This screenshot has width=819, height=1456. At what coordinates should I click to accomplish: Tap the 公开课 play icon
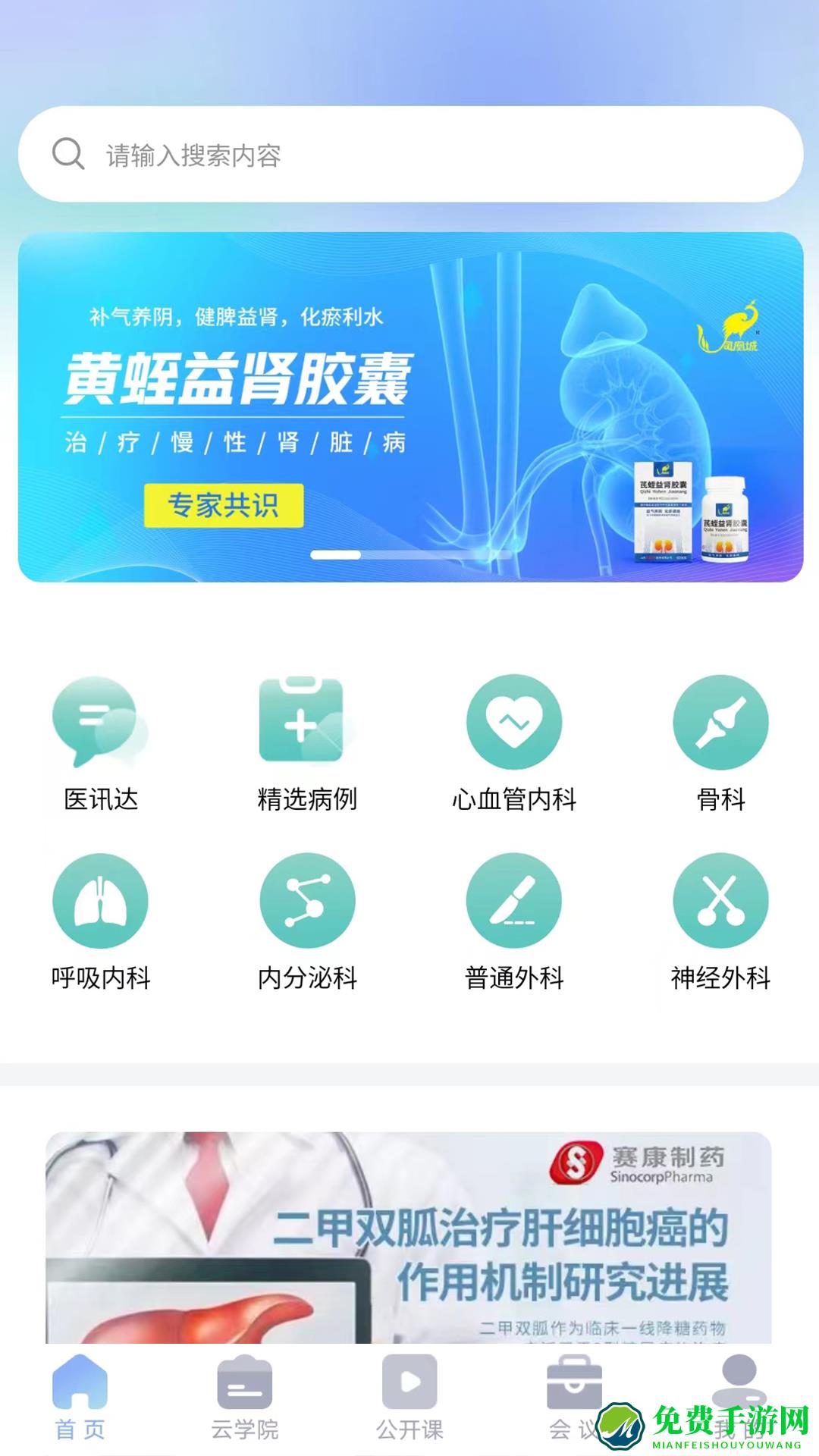[x=409, y=1385]
